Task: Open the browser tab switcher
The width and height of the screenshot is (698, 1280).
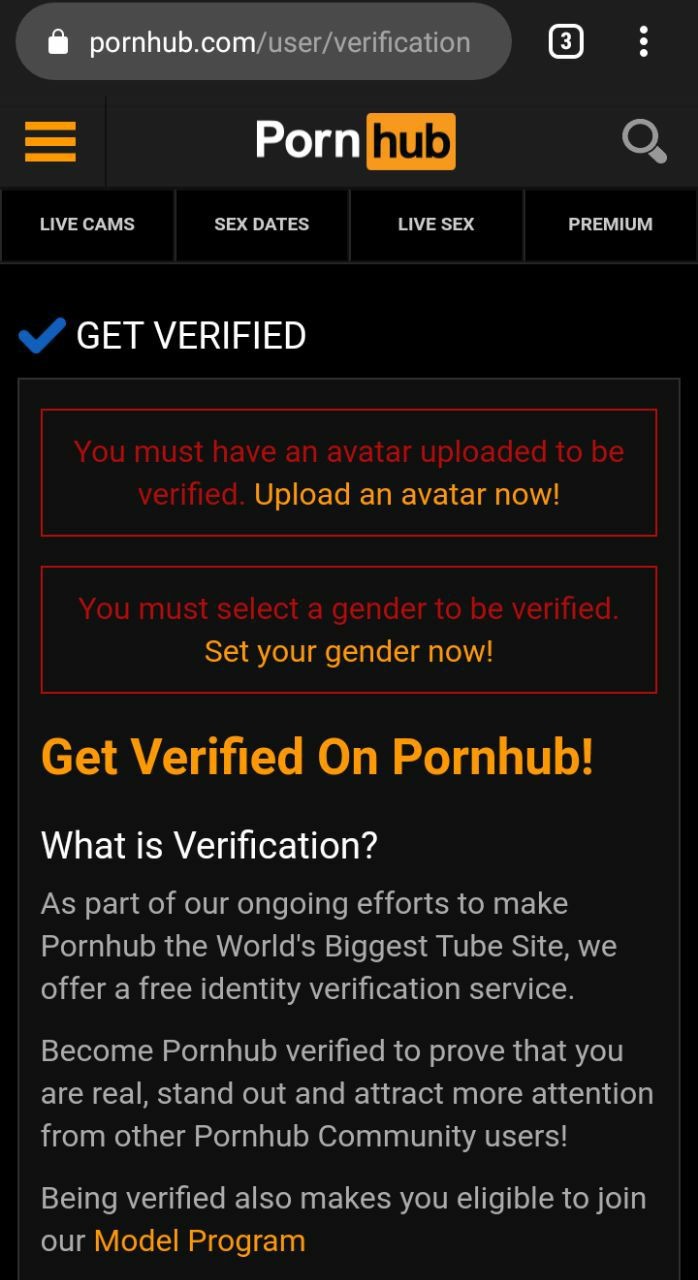Action: [x=566, y=42]
